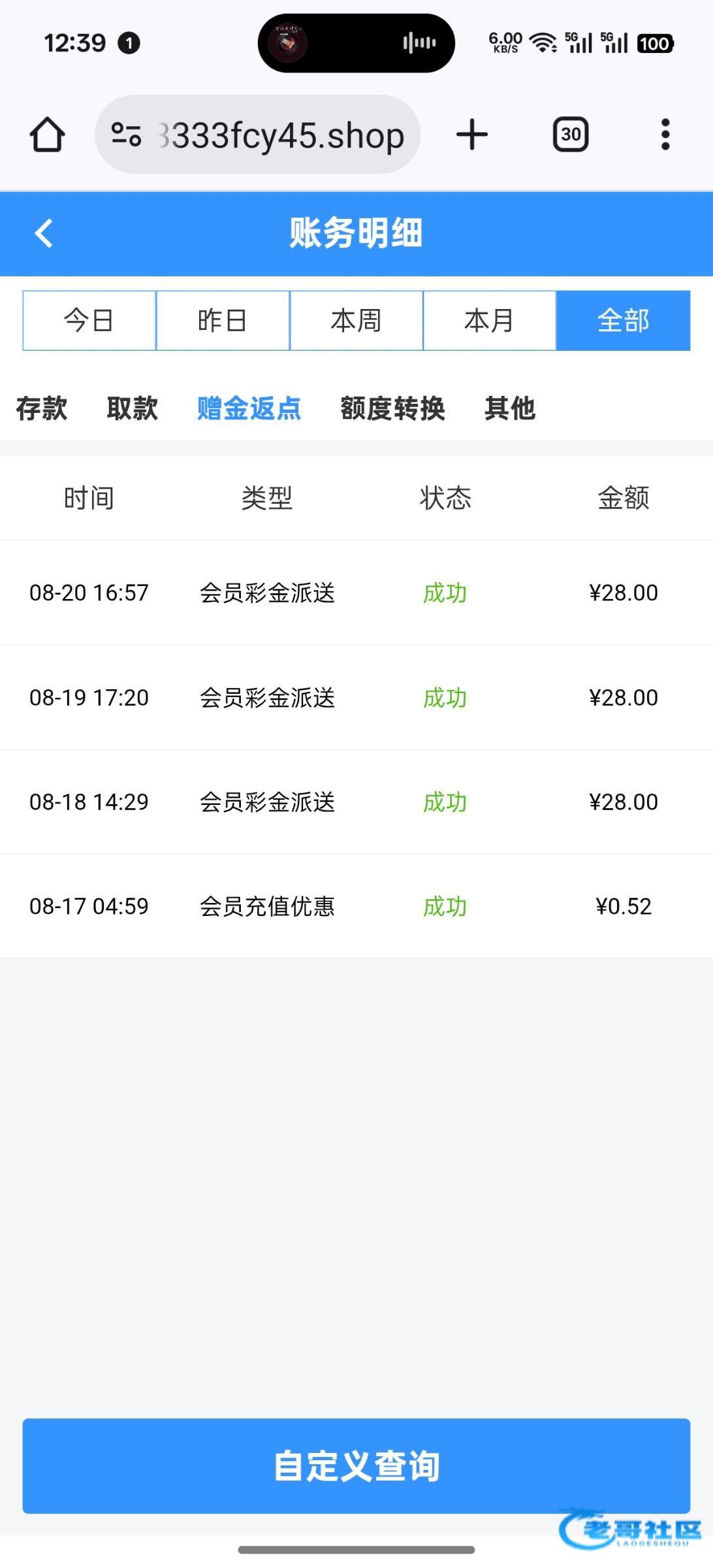
Task: Tap the 自定义查询 button
Action: coord(356,1465)
